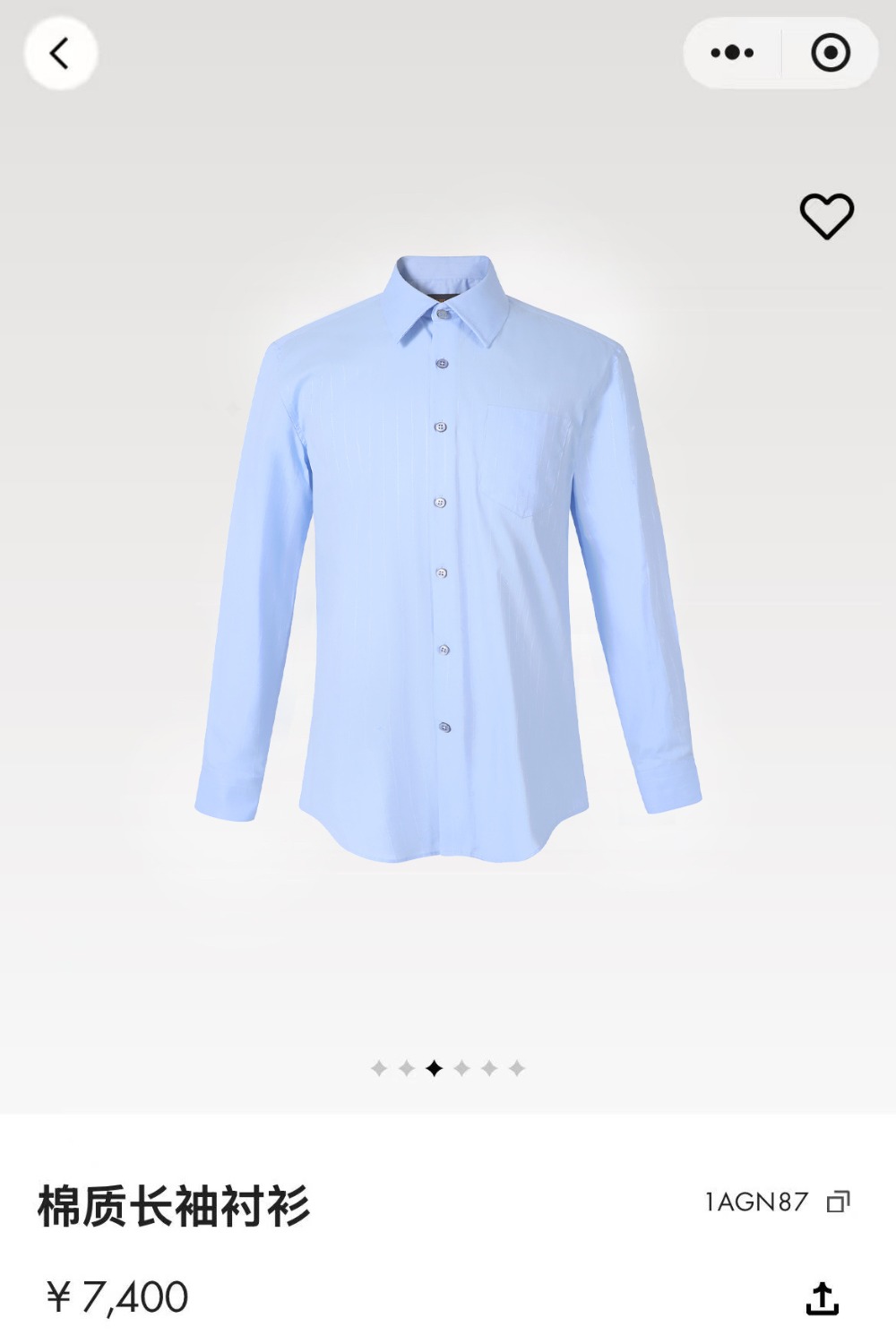Image resolution: width=896 pixels, height=1344 pixels.
Task: Close the mini program with the circle button
Action: tap(831, 53)
